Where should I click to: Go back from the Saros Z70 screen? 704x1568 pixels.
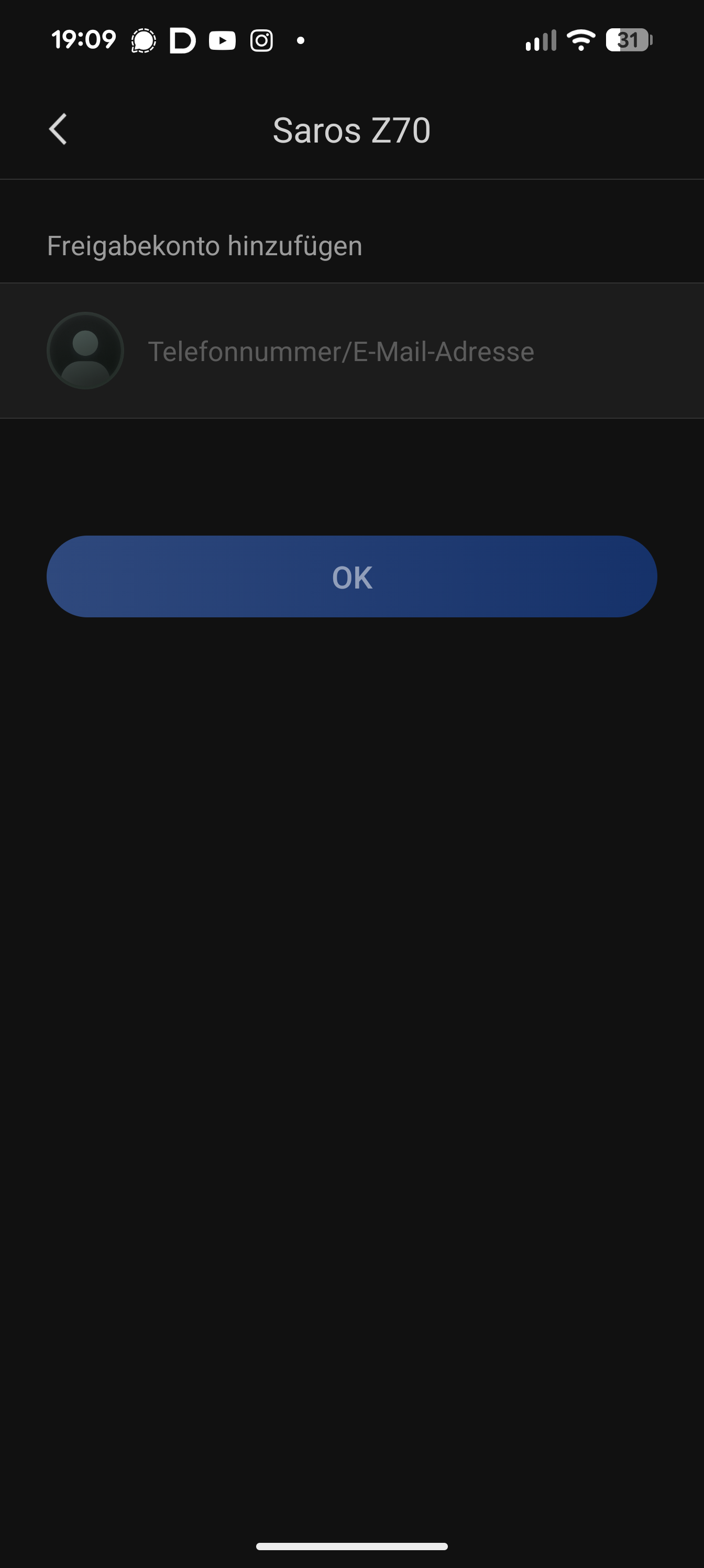[x=58, y=129]
